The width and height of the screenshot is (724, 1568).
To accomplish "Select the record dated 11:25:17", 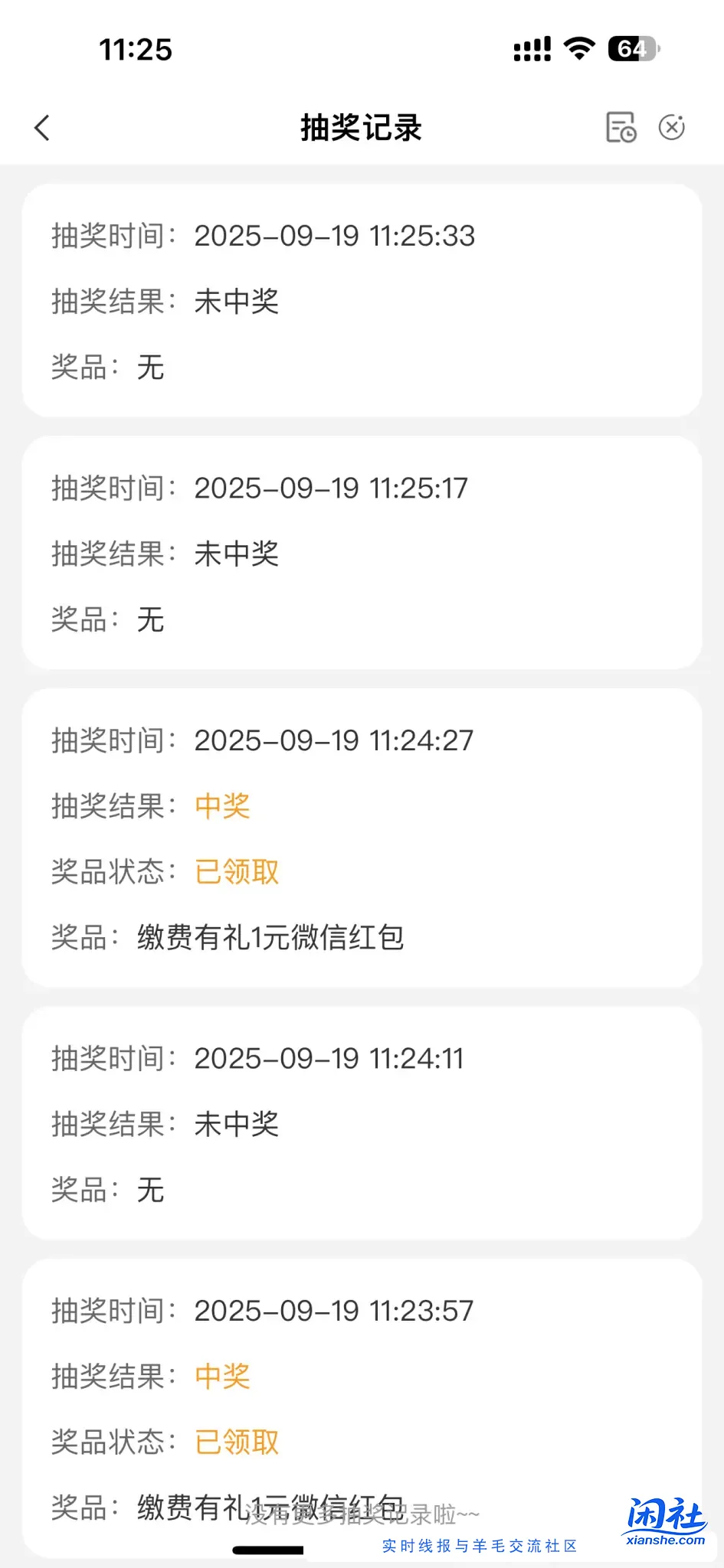I will [x=362, y=552].
